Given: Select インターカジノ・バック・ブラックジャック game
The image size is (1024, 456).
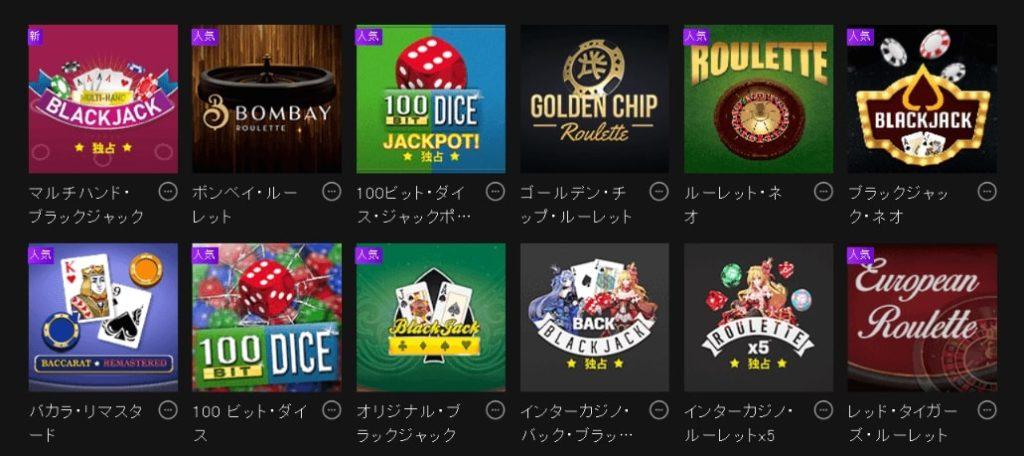Looking at the screenshot, I should (595, 317).
